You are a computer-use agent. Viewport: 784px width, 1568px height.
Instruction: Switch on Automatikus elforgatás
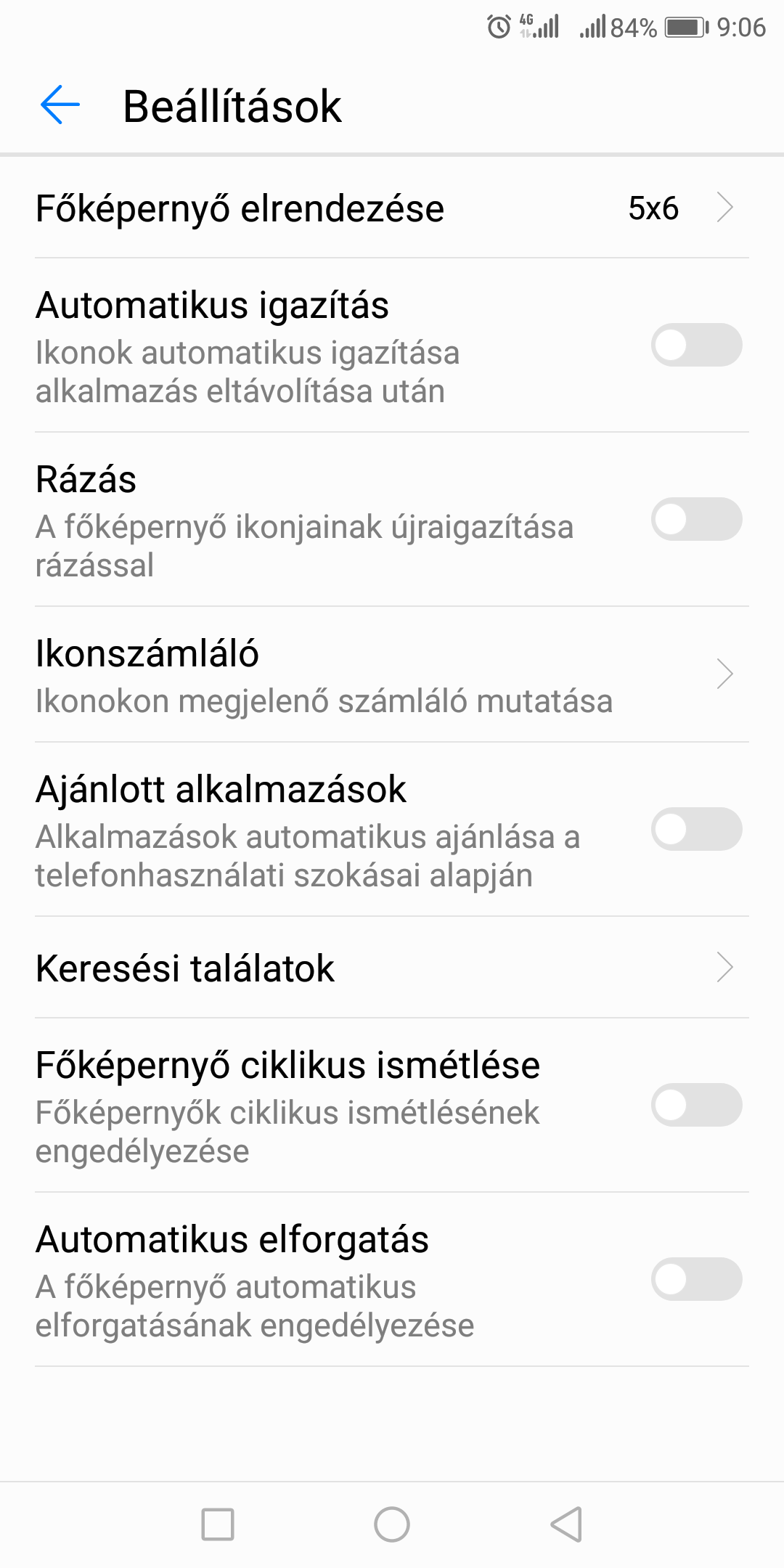pyautogui.click(x=696, y=1279)
